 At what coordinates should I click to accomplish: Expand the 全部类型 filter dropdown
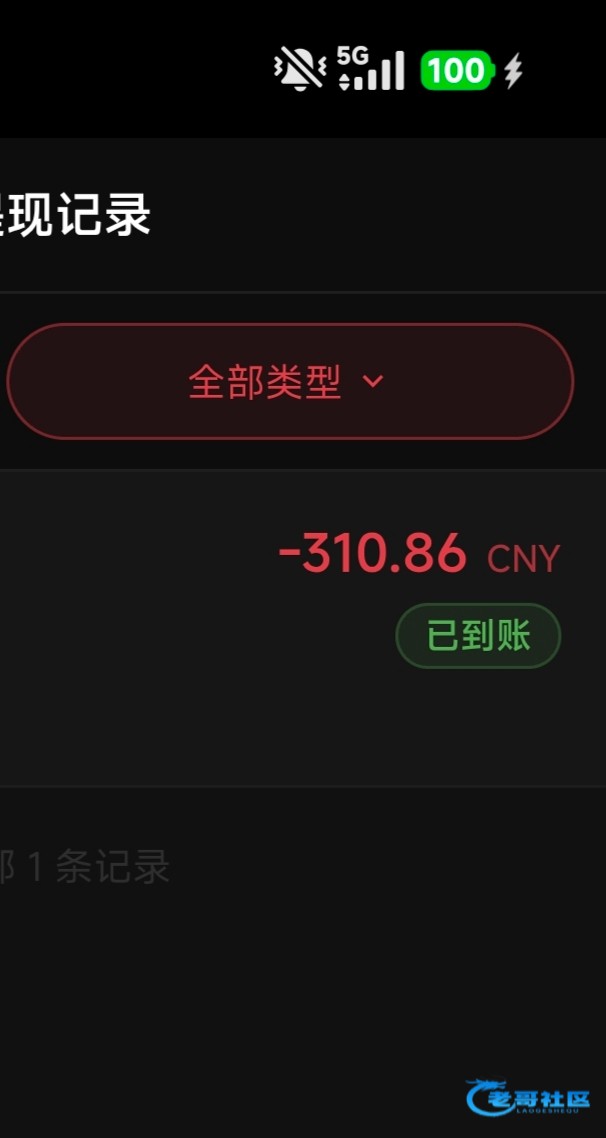290,381
